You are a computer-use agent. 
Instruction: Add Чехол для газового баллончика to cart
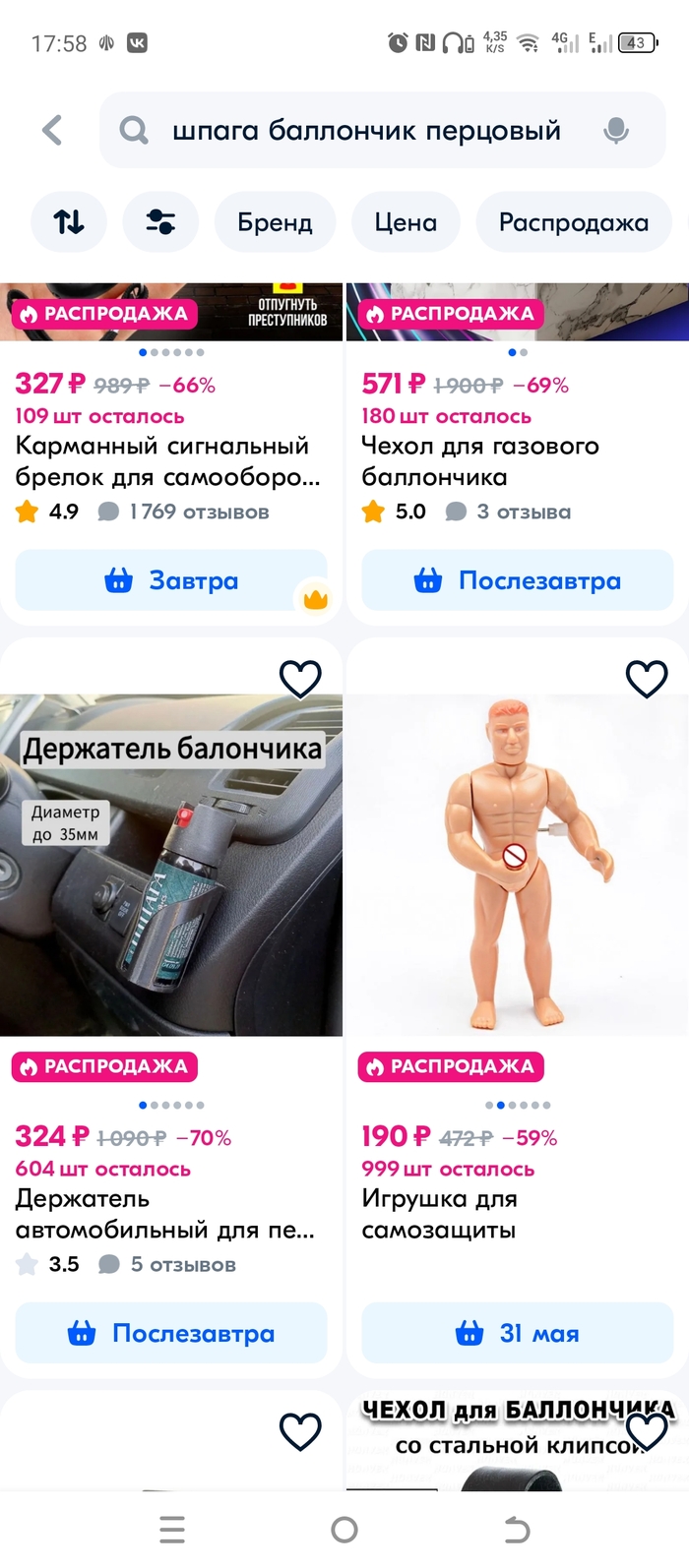tap(518, 580)
